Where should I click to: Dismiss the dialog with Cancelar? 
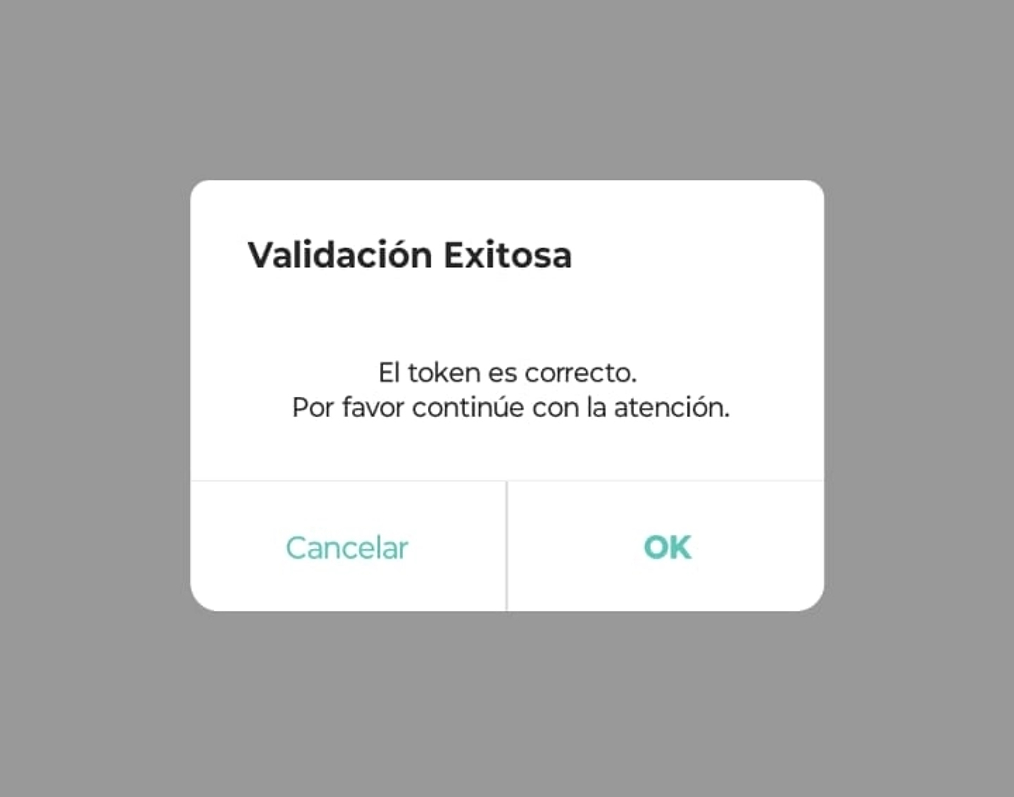click(x=347, y=548)
